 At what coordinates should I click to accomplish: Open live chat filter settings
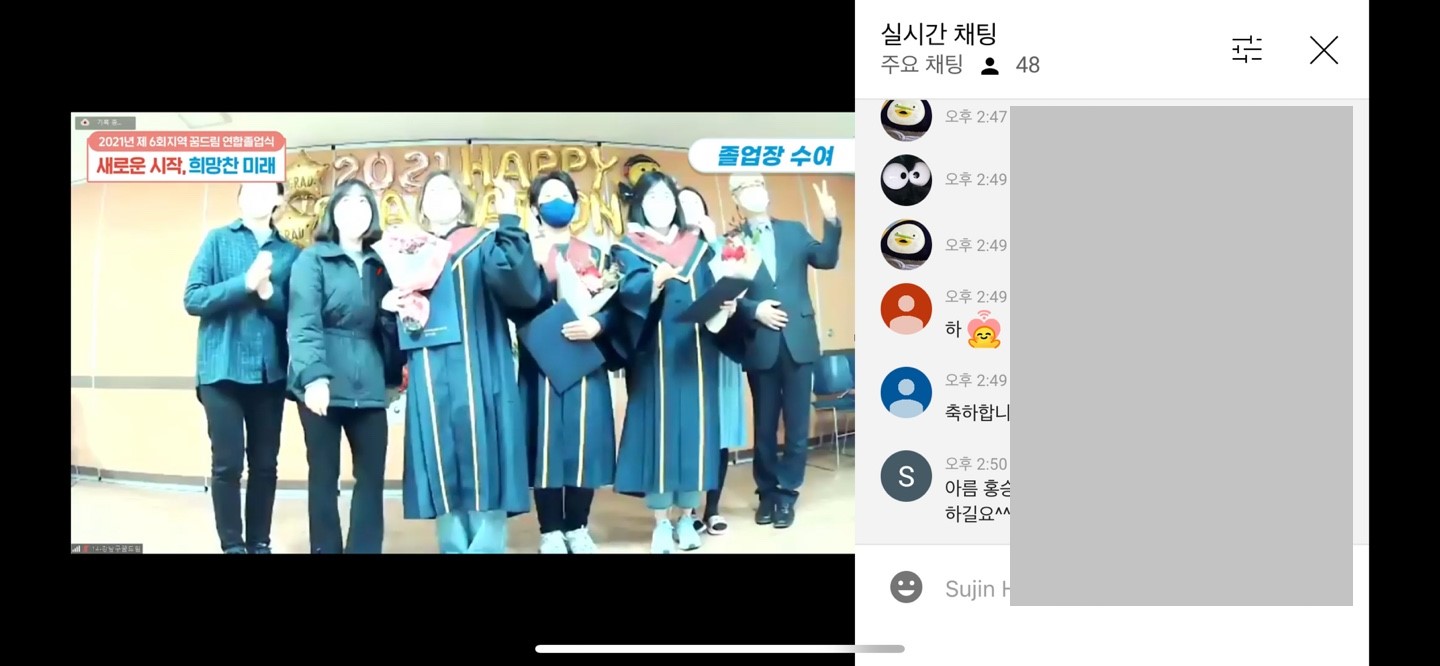pos(1246,50)
